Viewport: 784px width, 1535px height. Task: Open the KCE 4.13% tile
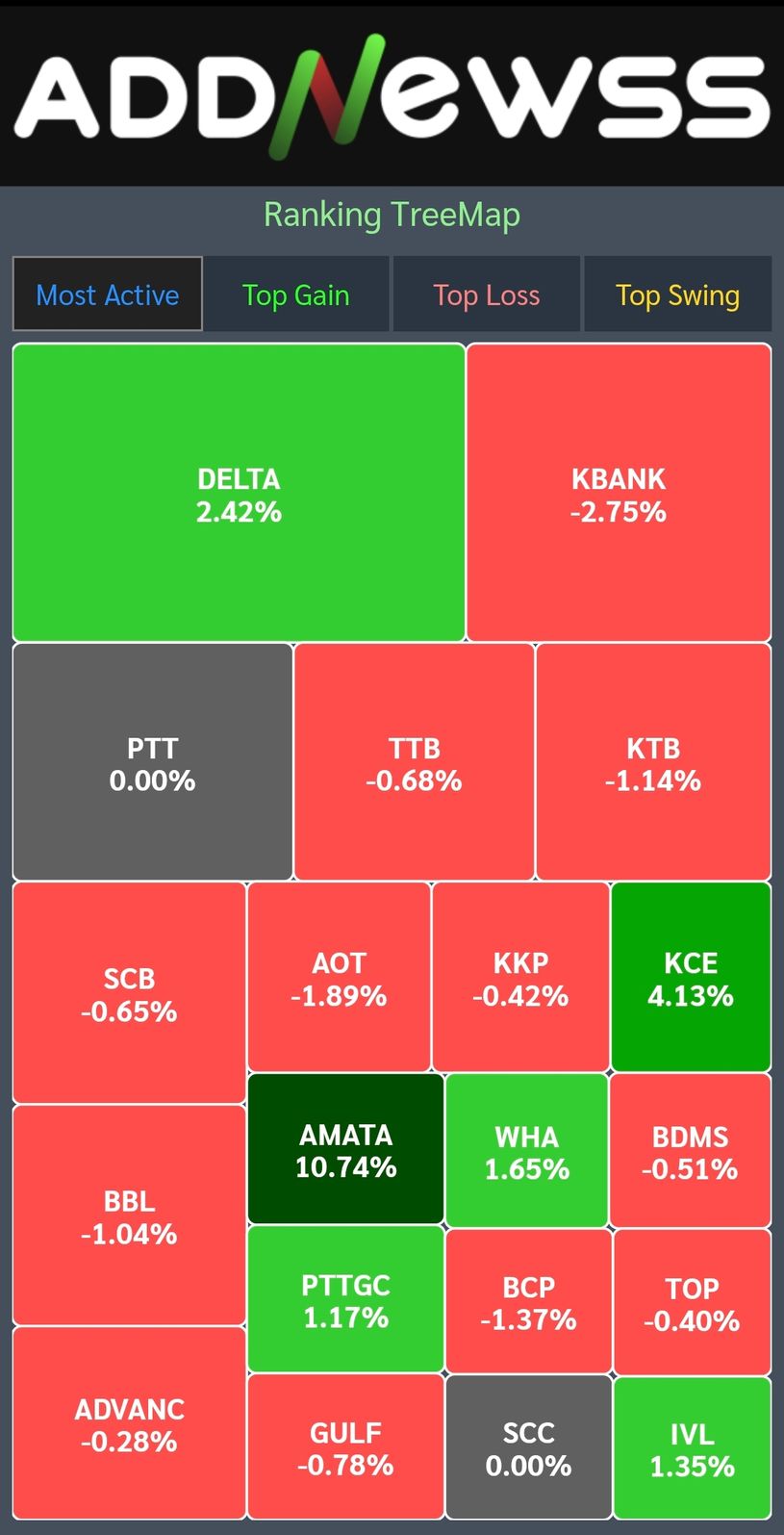tap(691, 977)
